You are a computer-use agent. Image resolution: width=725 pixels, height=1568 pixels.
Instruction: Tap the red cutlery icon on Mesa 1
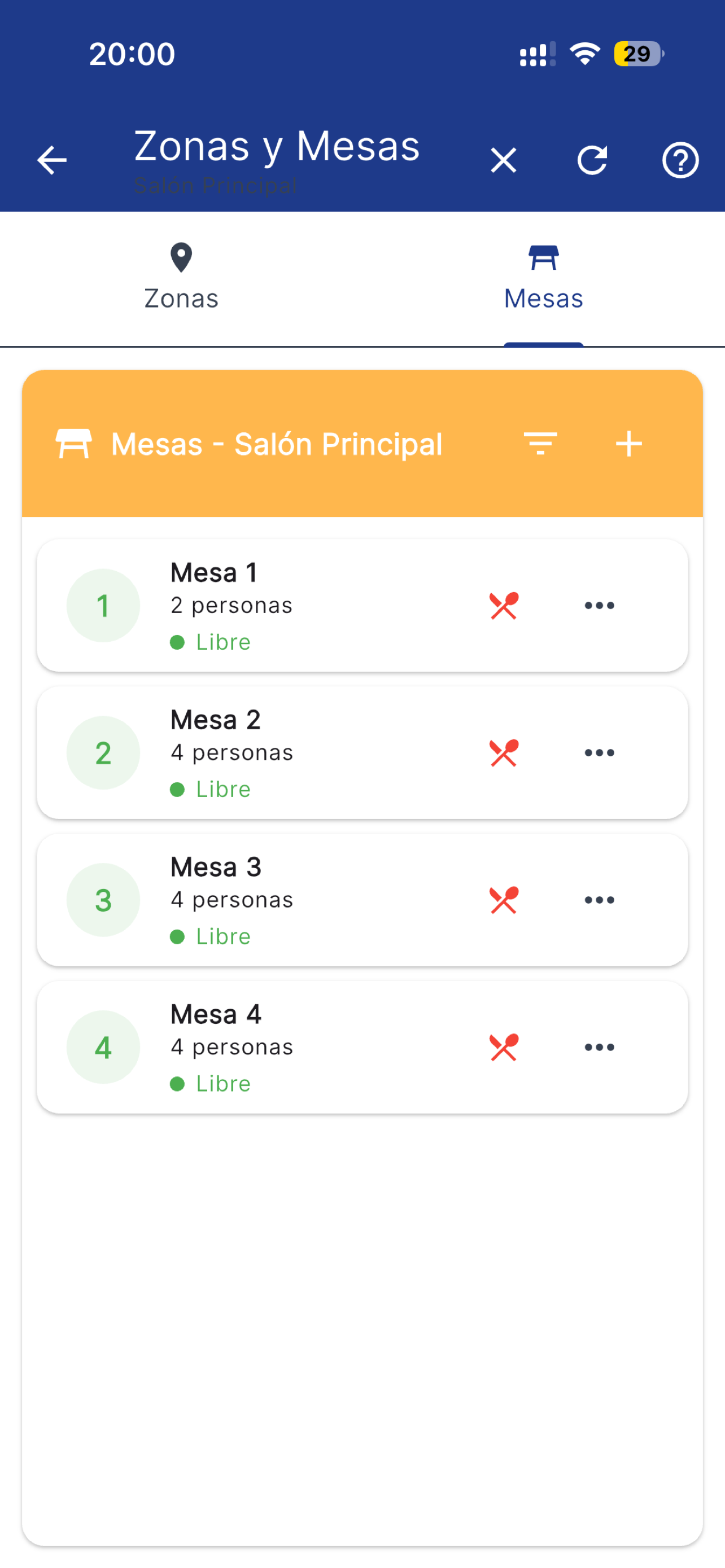504,606
